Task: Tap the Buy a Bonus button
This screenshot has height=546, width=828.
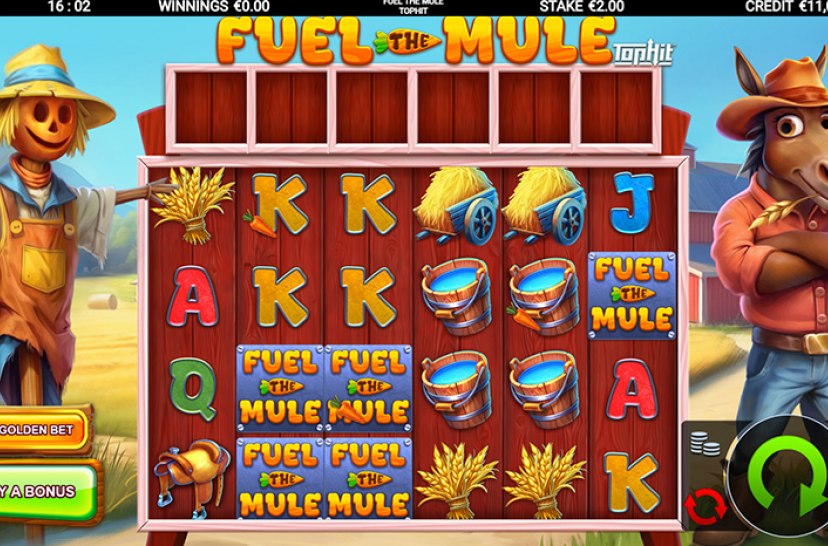Action: click(47, 490)
